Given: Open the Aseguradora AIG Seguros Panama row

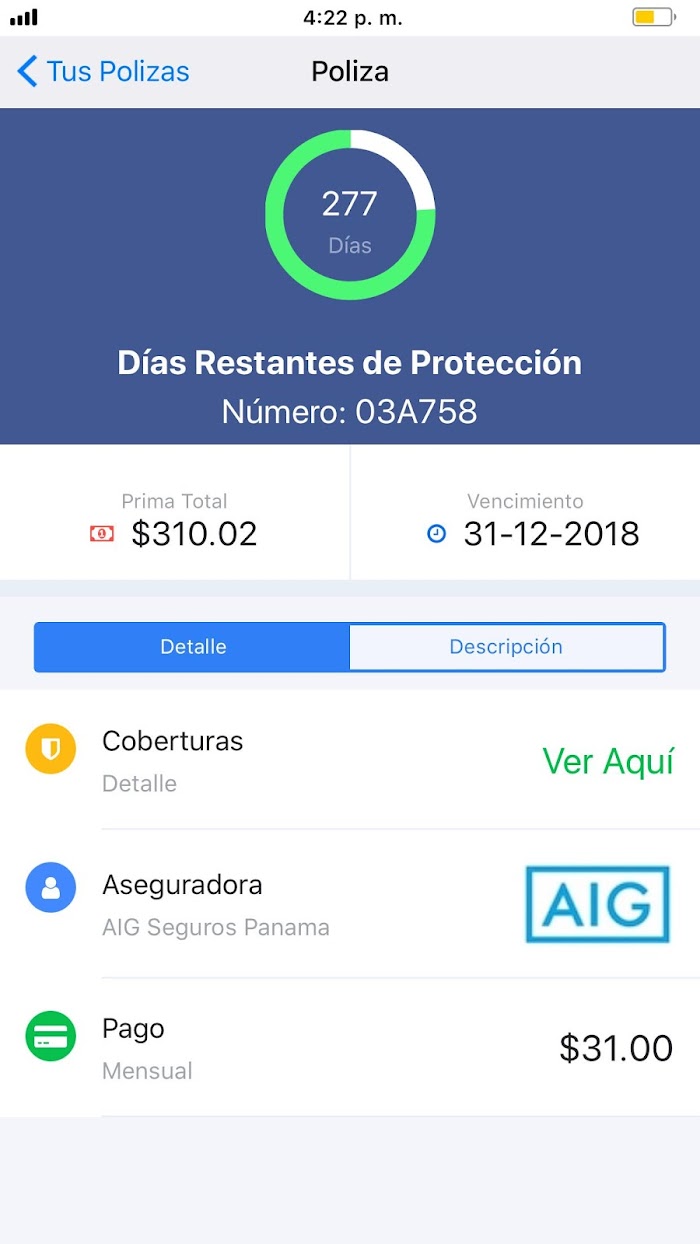Looking at the screenshot, I should pyautogui.click(x=350, y=905).
